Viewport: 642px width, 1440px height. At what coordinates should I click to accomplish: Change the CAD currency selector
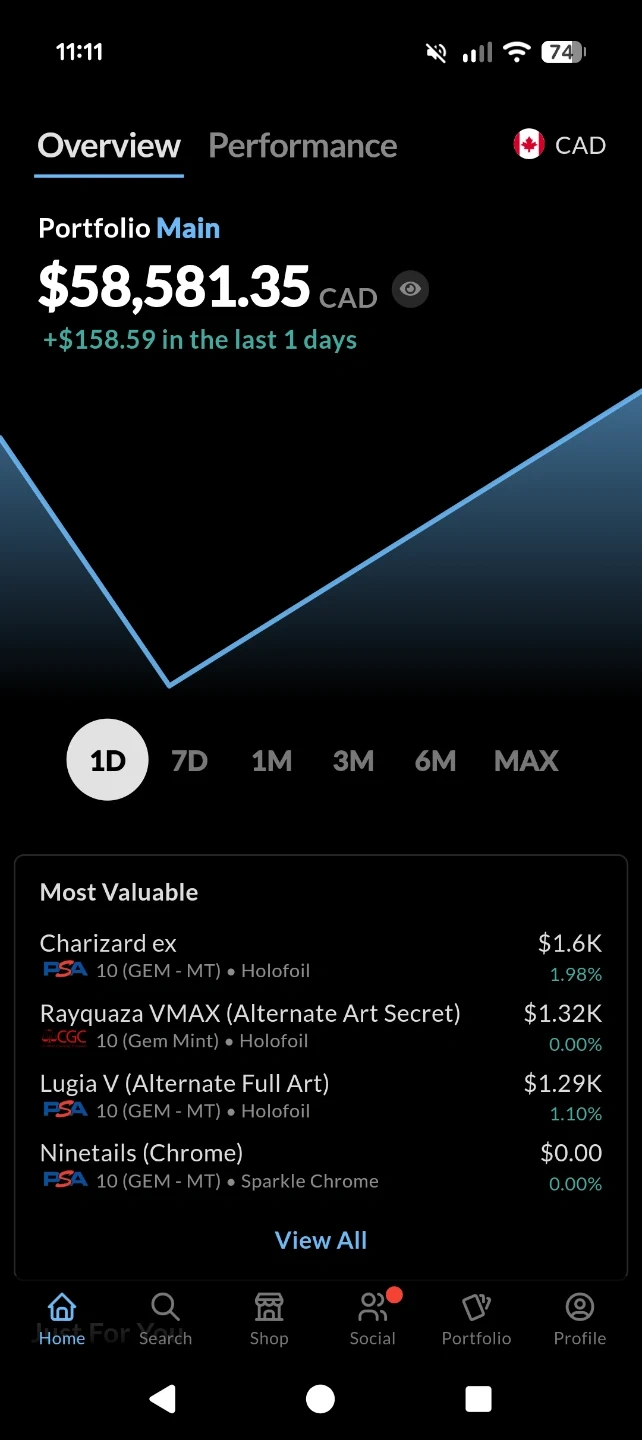(560, 145)
